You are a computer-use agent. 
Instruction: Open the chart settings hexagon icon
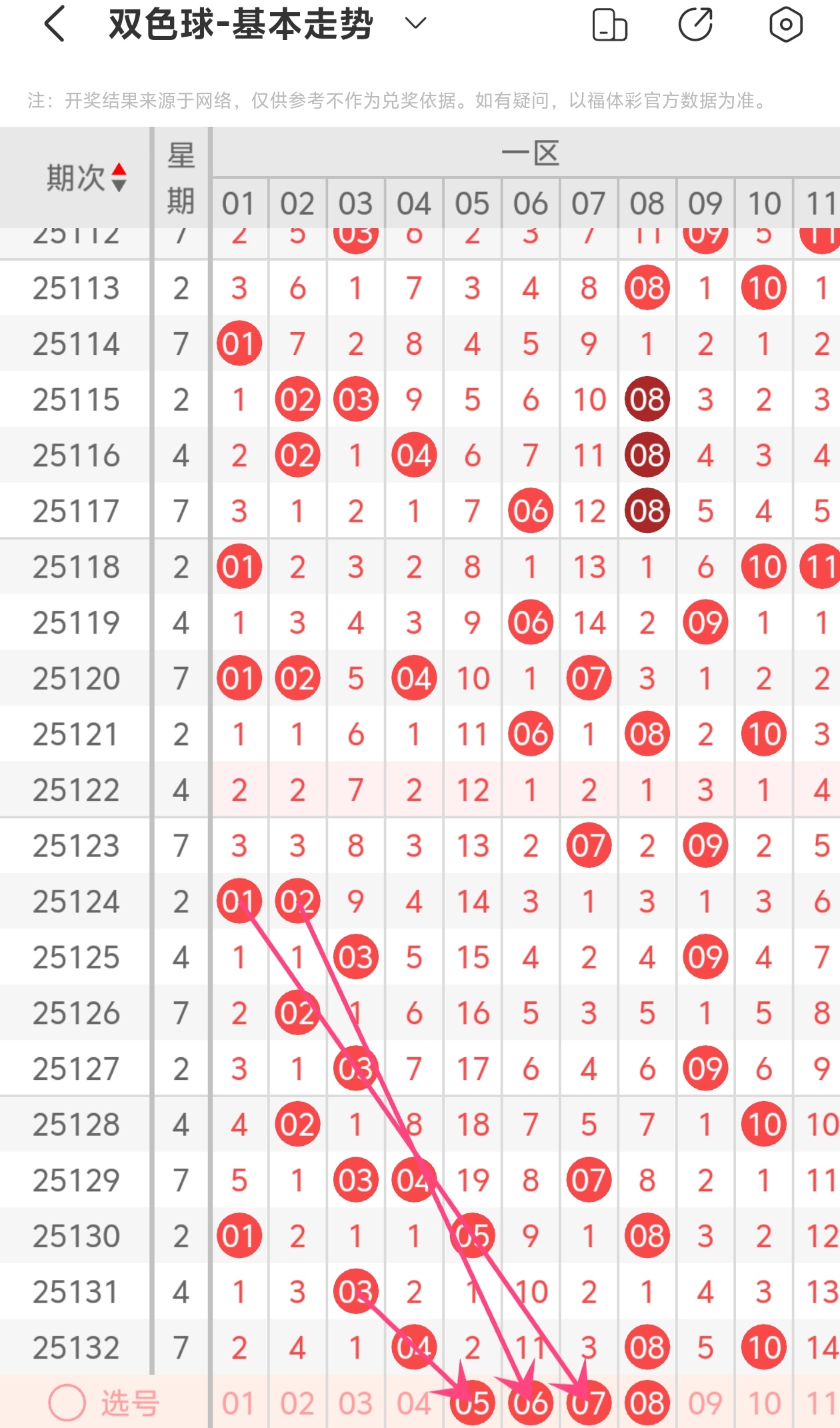[x=785, y=25]
